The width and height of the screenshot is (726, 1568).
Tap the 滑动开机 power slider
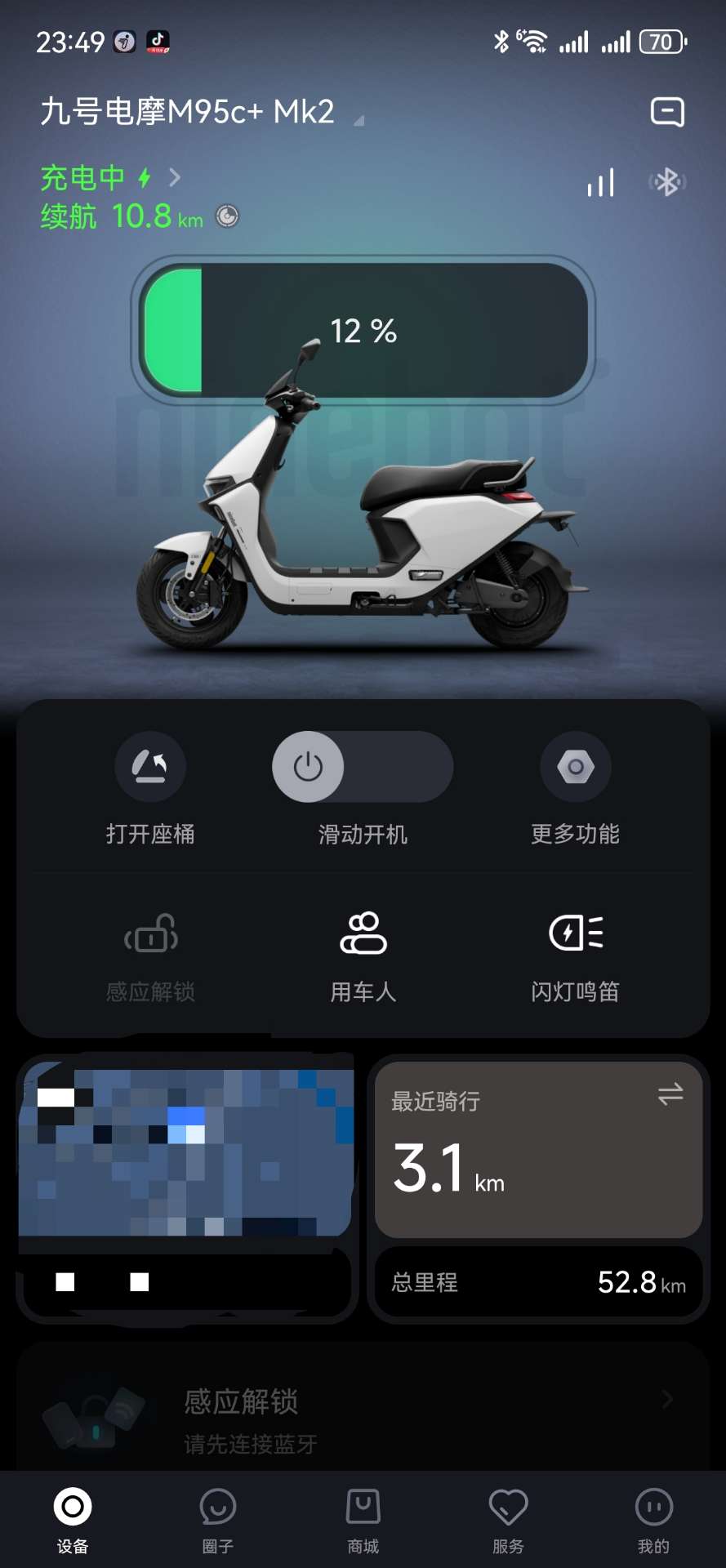click(309, 767)
